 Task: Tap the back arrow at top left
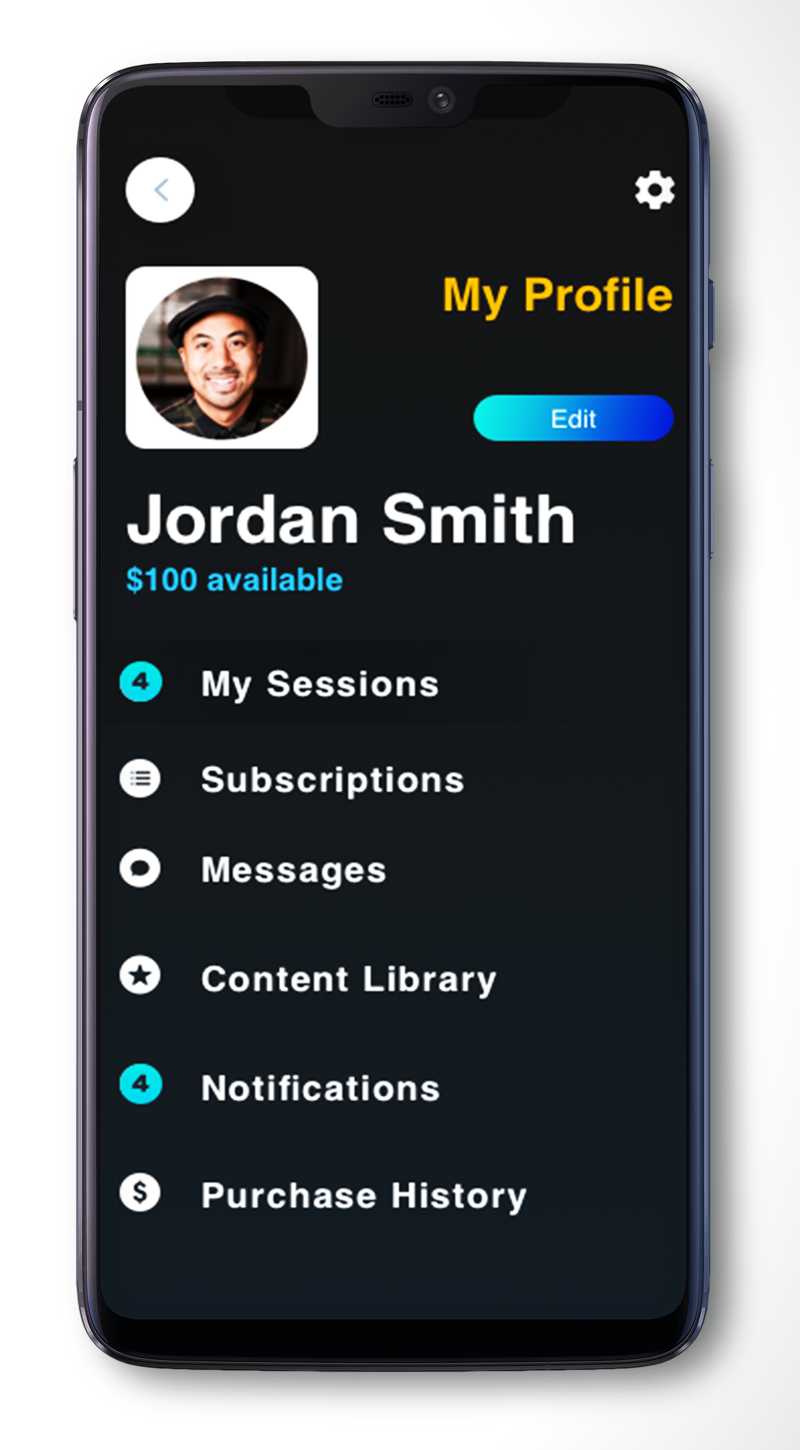(x=159, y=190)
